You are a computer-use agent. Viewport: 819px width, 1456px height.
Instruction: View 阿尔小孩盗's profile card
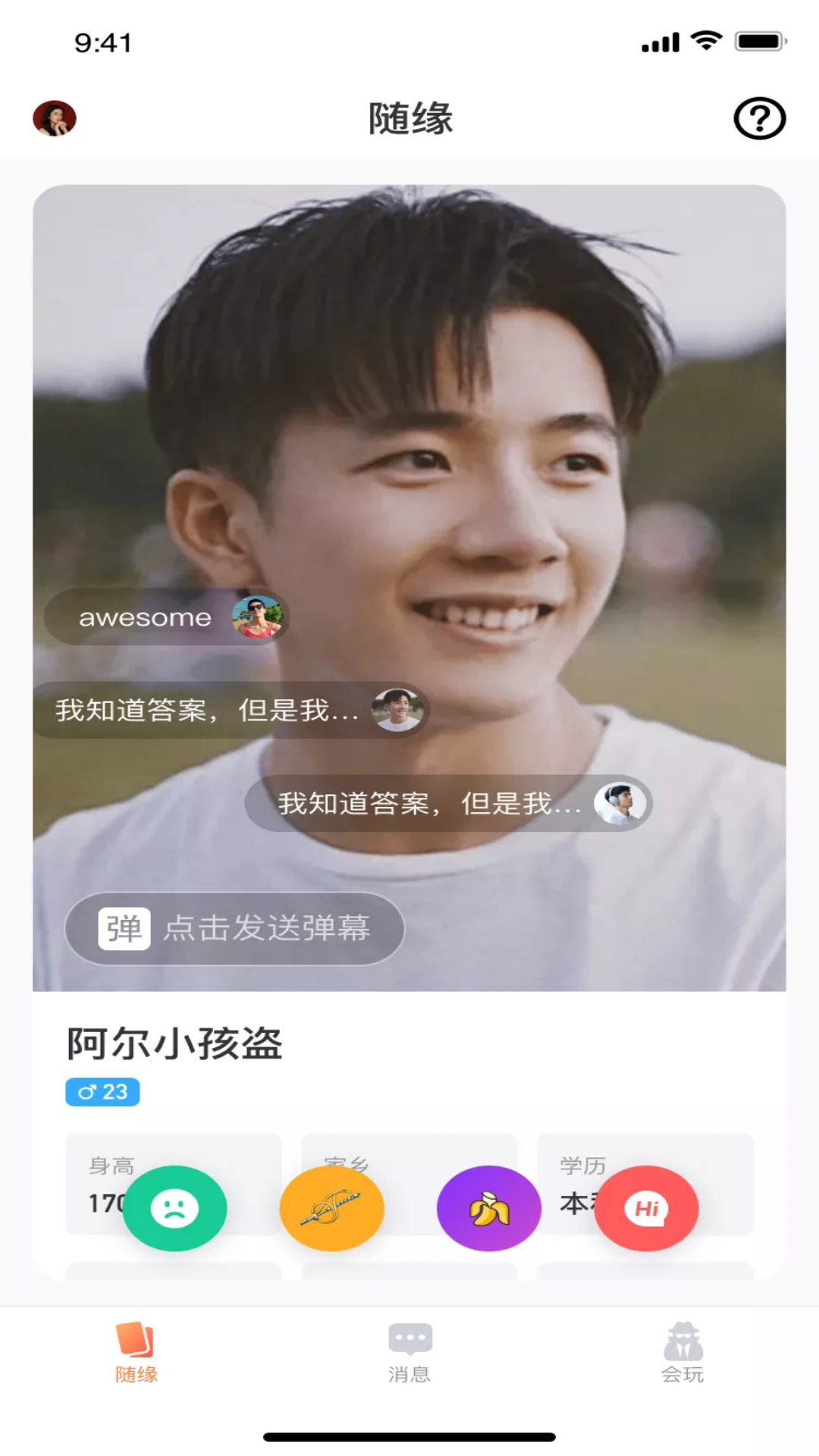click(x=174, y=1044)
